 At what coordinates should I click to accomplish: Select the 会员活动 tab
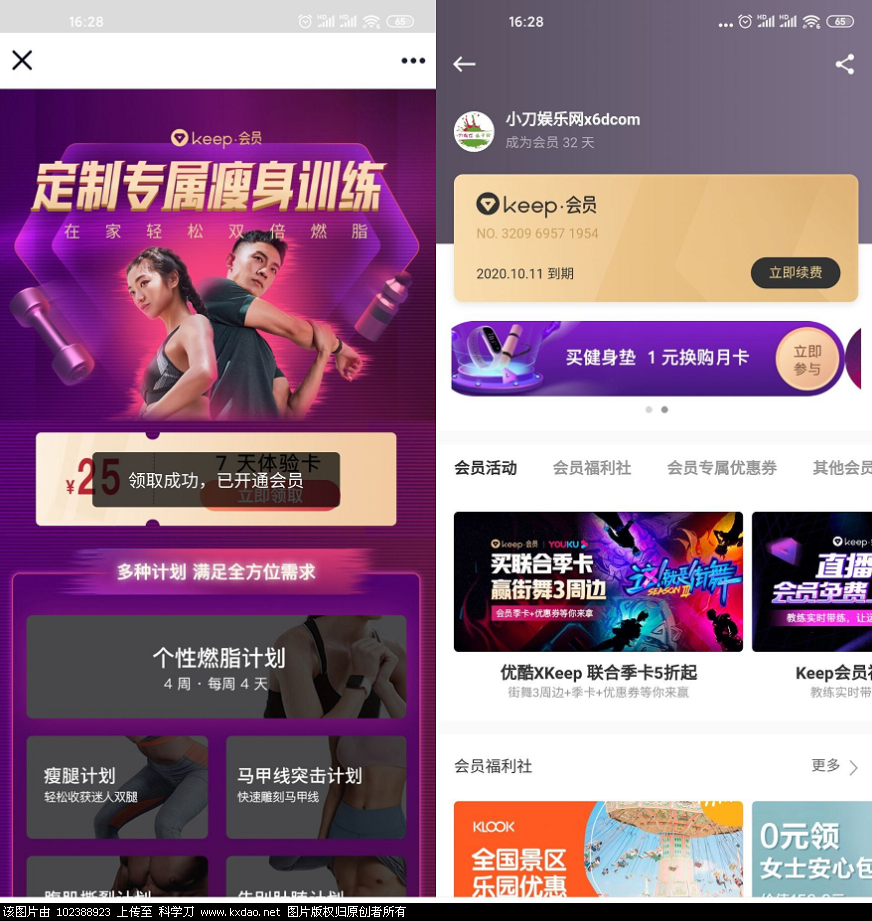click(x=485, y=468)
